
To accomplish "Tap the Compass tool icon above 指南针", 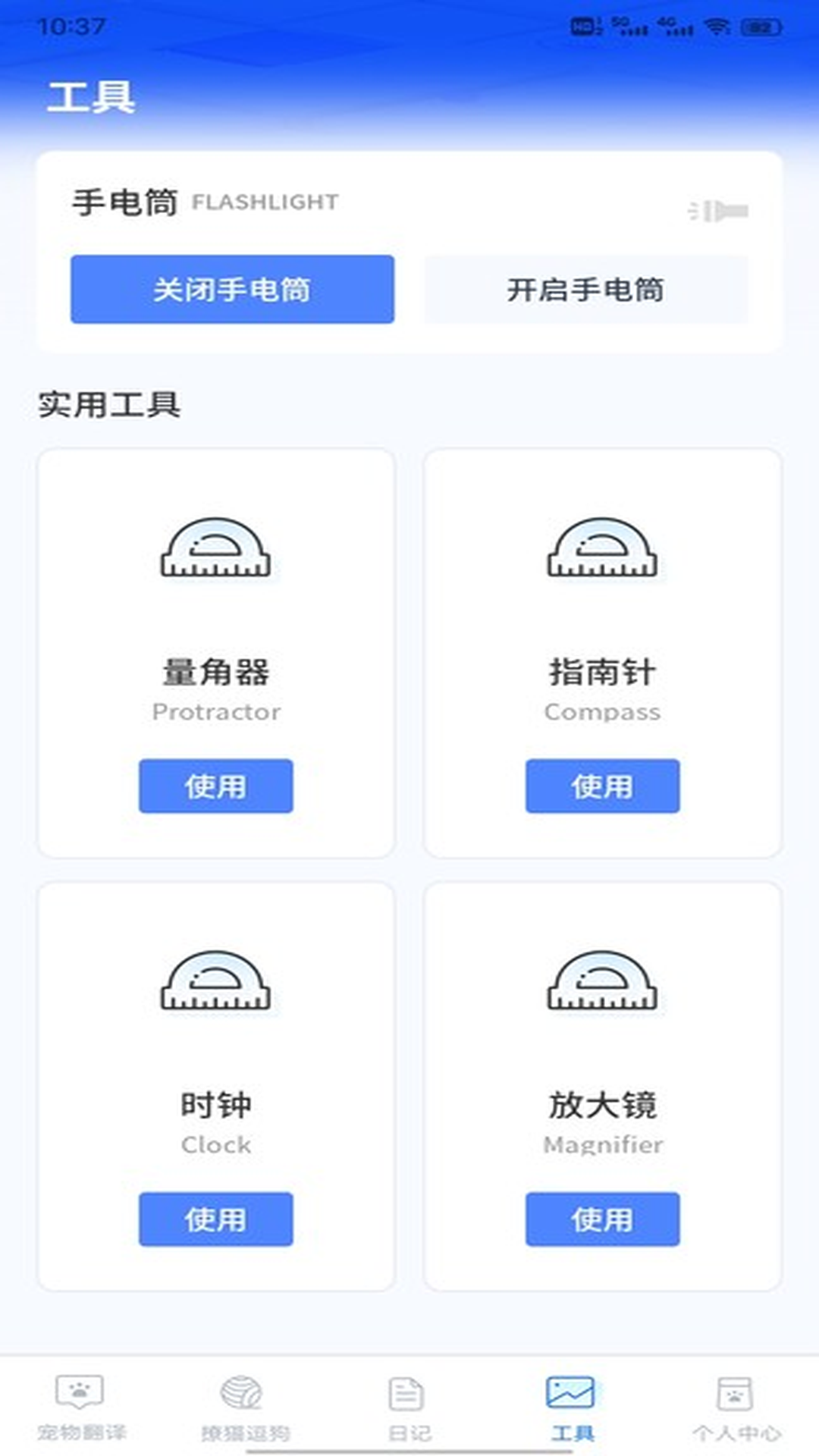I will 602,548.
